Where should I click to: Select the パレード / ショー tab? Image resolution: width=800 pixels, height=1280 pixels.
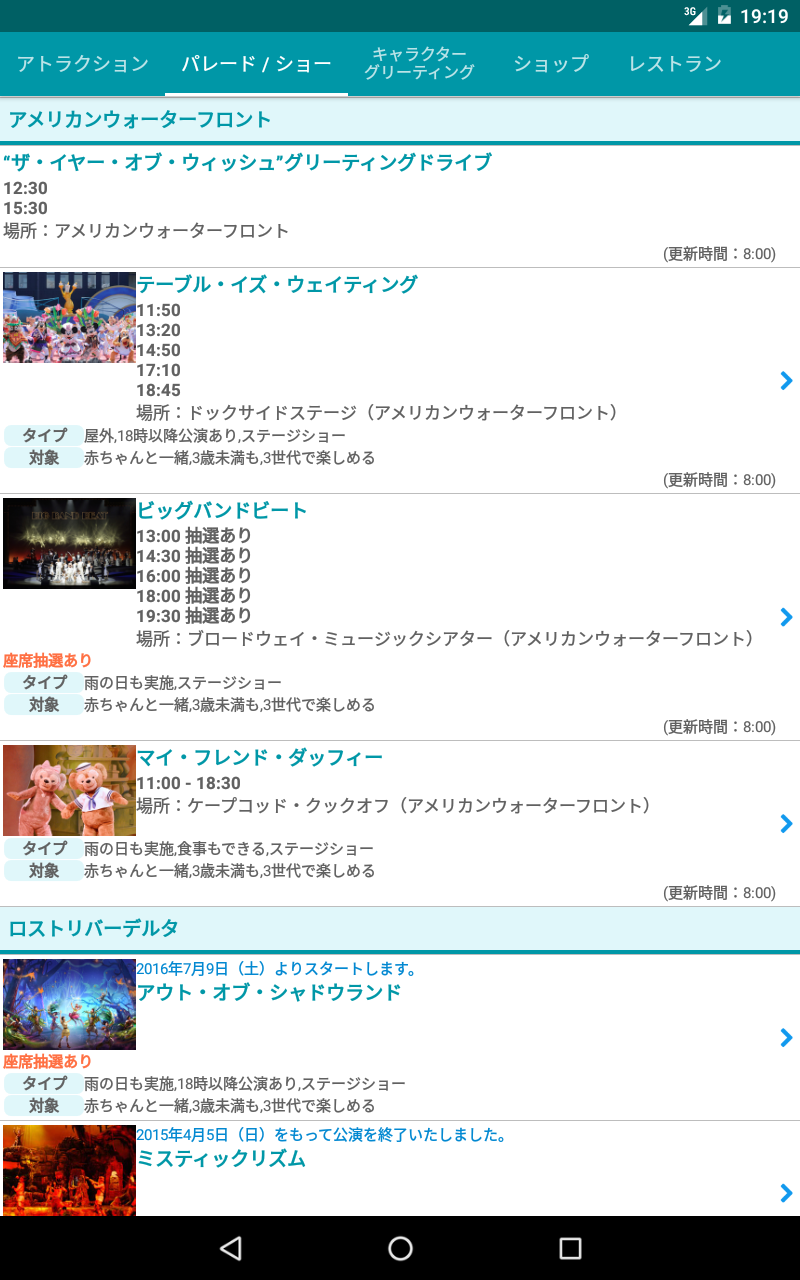click(x=256, y=64)
